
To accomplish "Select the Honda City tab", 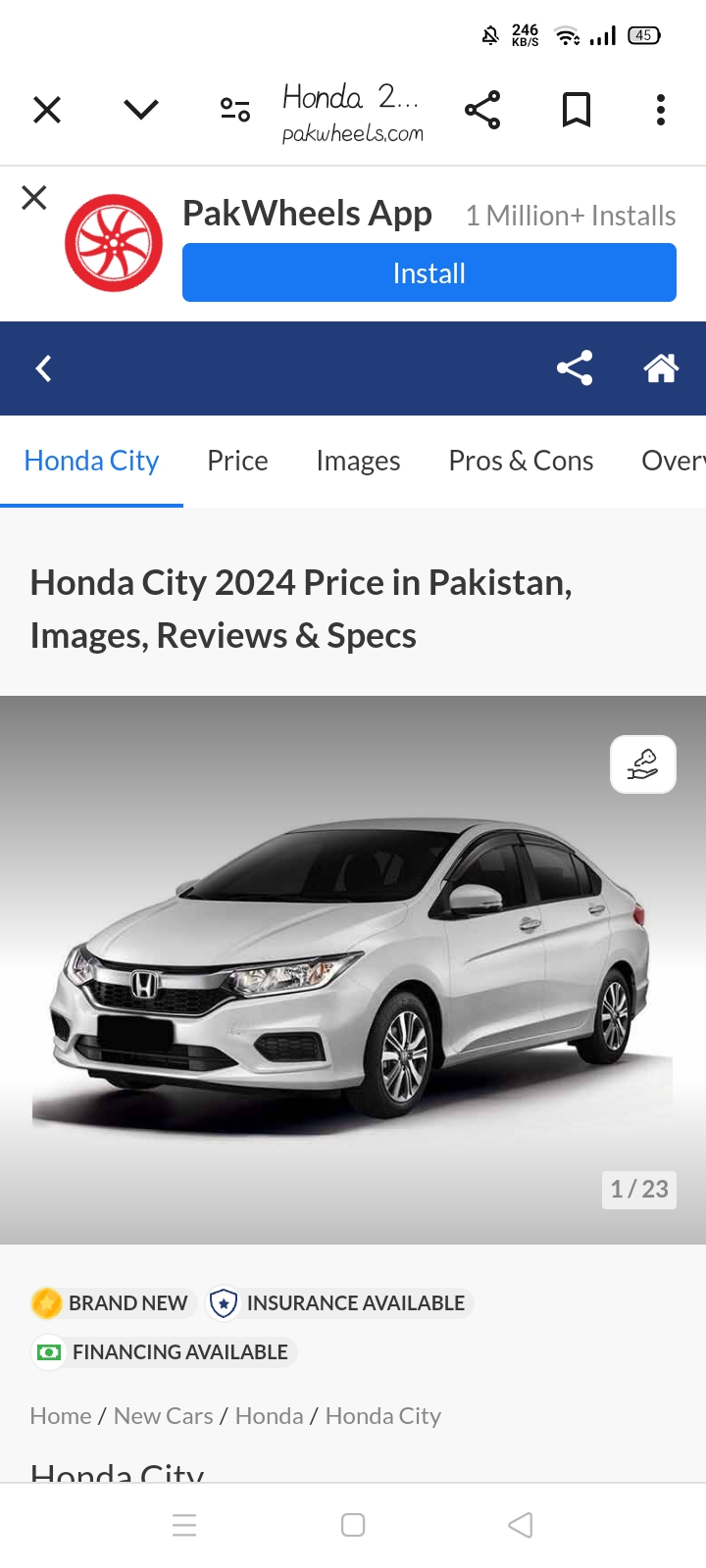I will pyautogui.click(x=91, y=461).
